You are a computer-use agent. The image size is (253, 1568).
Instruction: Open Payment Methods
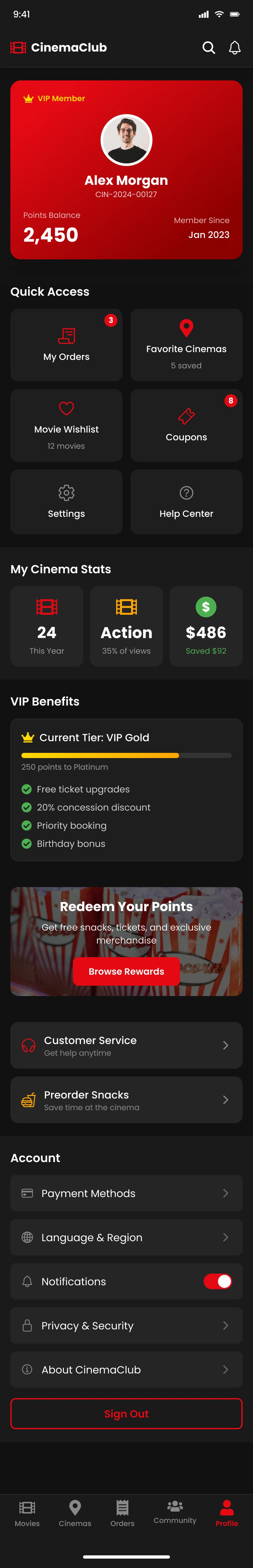coord(126,1193)
